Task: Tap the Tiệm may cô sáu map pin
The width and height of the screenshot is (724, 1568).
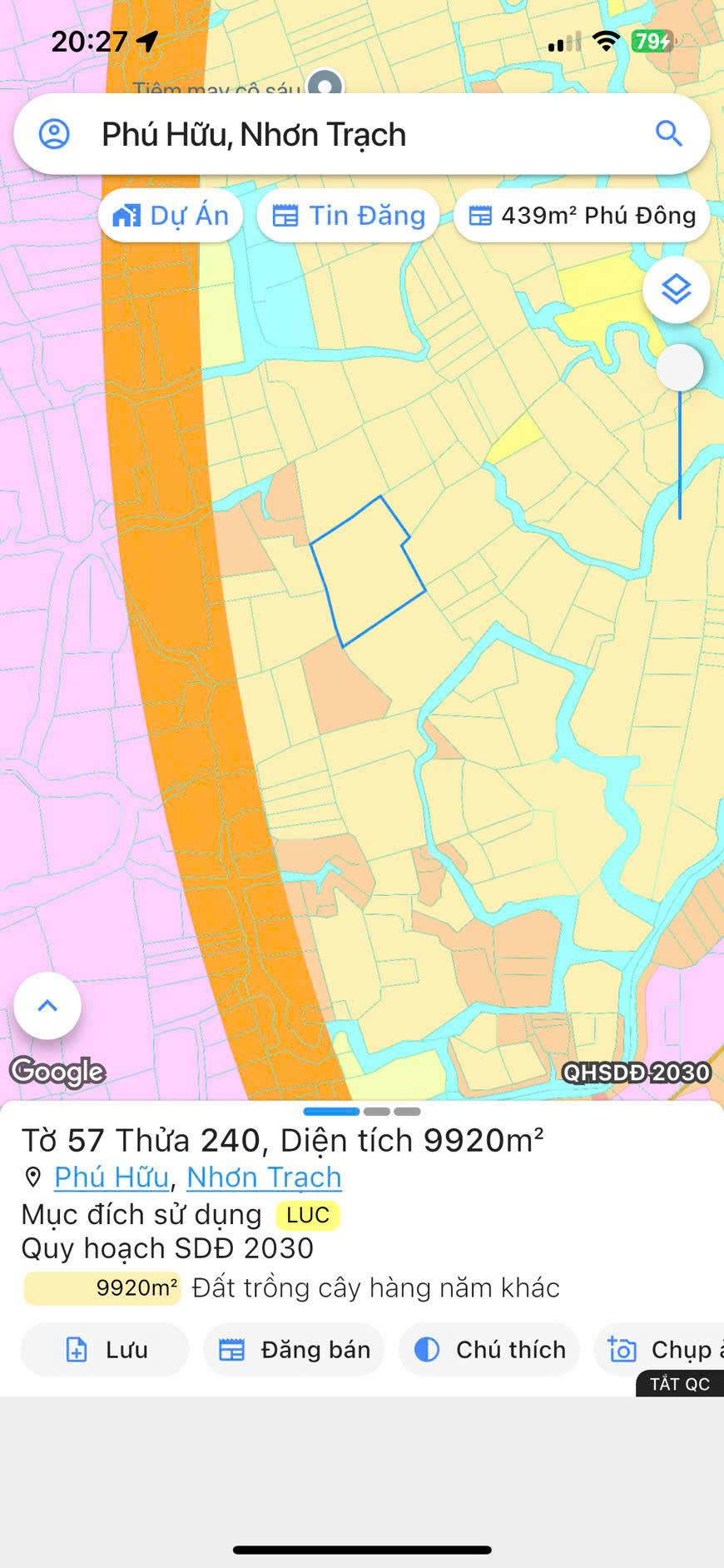Action: pyautogui.click(x=325, y=84)
